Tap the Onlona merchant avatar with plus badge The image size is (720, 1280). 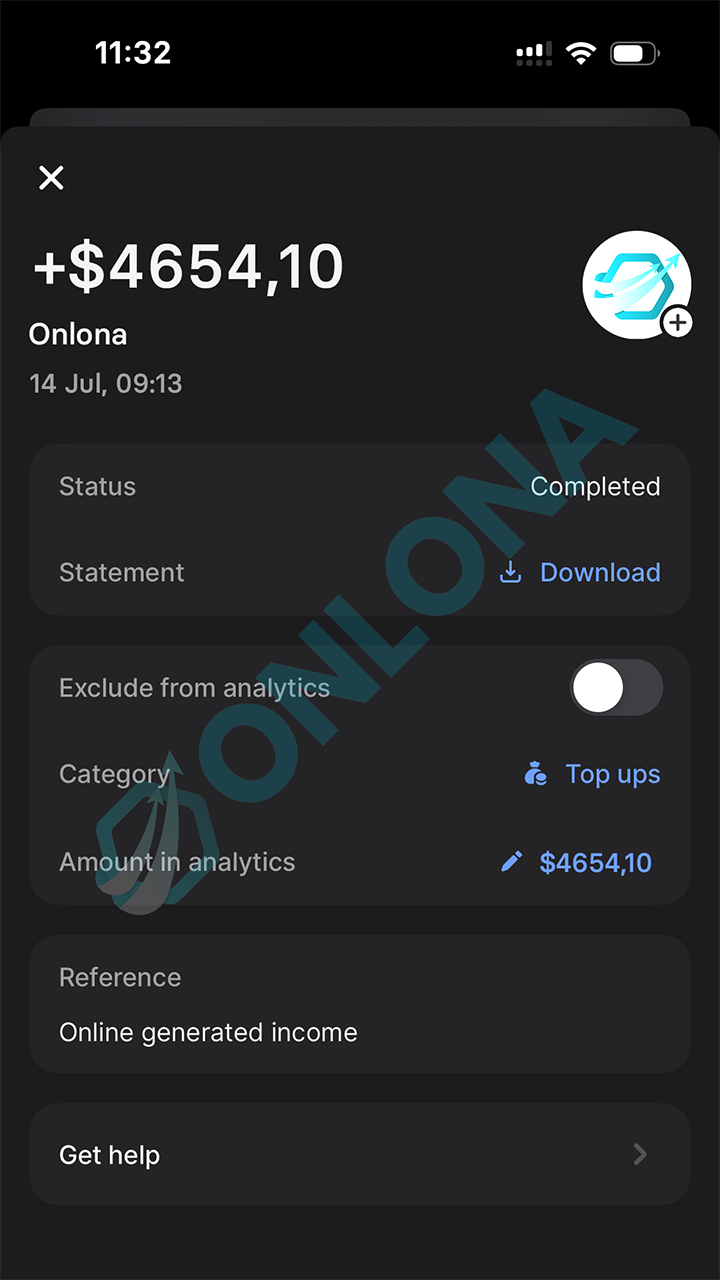point(637,285)
